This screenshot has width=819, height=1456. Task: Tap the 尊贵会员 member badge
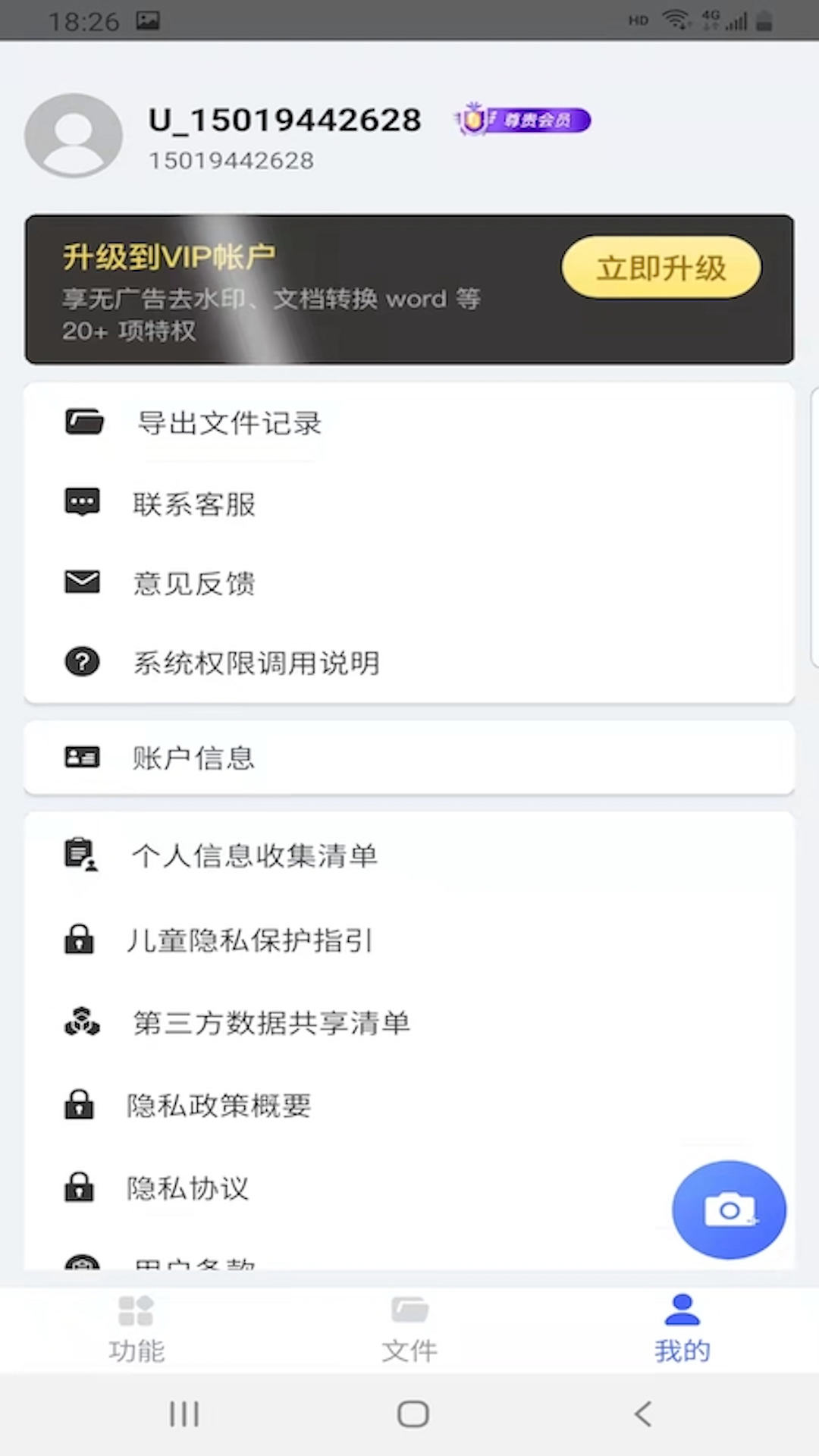tap(523, 120)
